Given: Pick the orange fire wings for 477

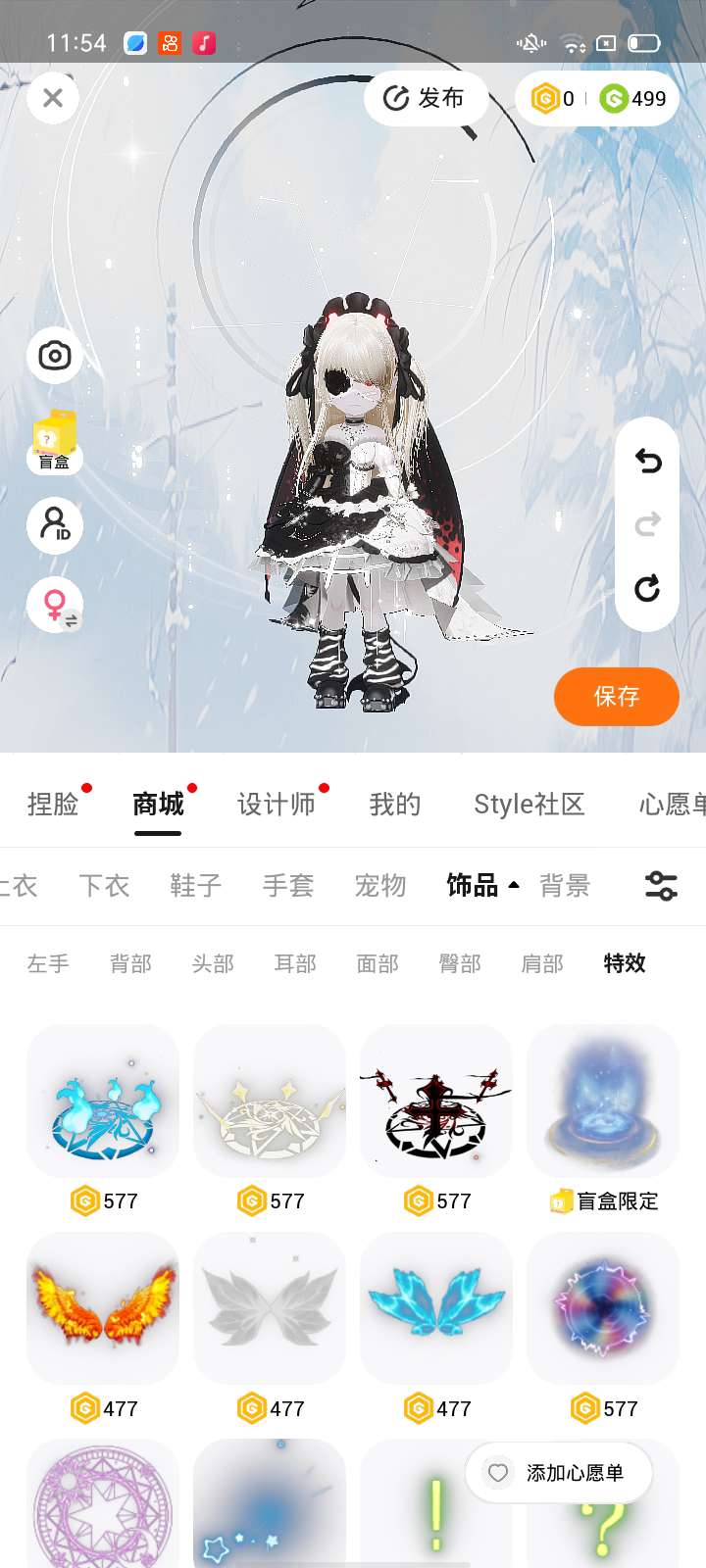Looking at the screenshot, I should coord(103,1309).
